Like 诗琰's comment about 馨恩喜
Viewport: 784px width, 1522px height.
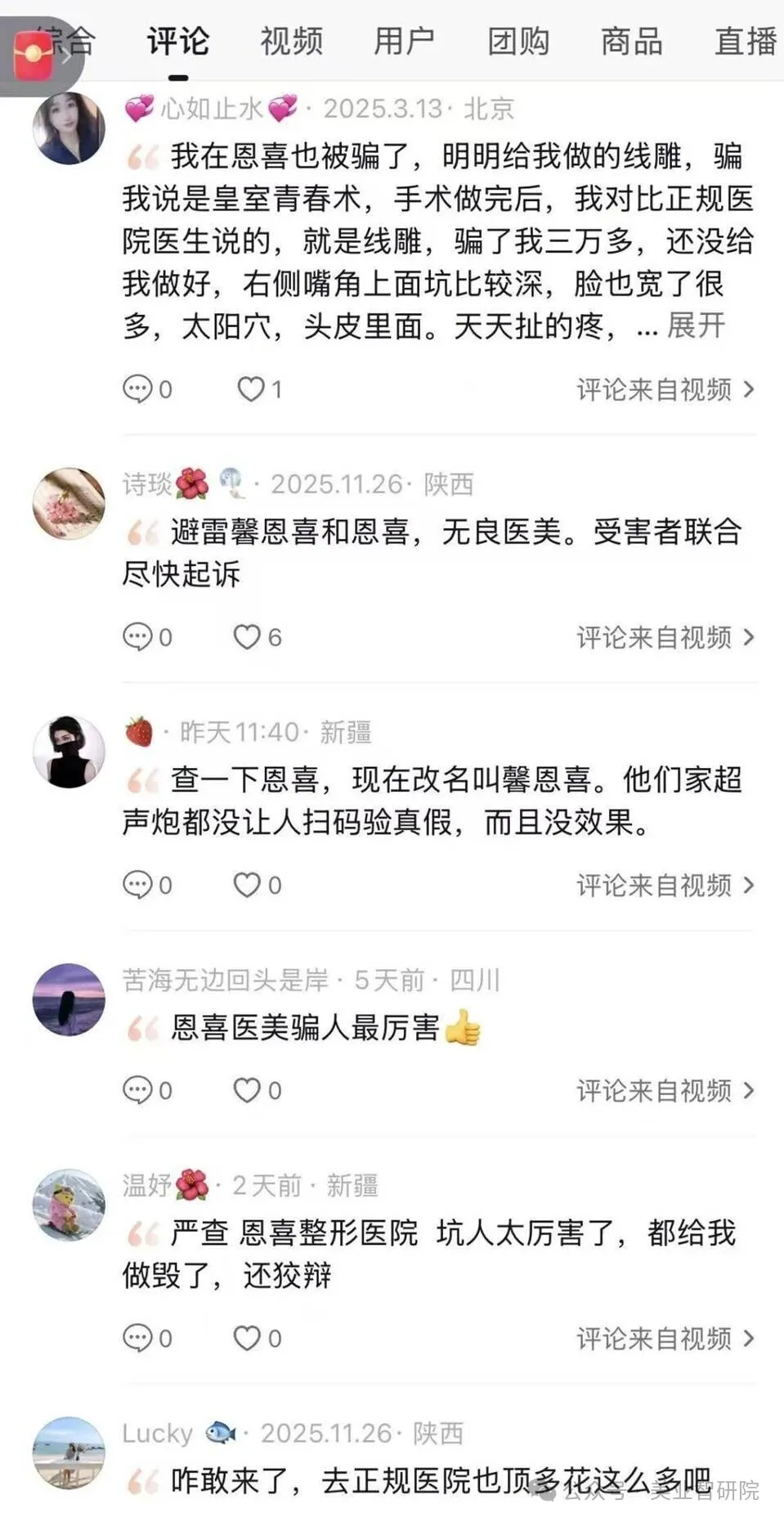click(x=248, y=637)
